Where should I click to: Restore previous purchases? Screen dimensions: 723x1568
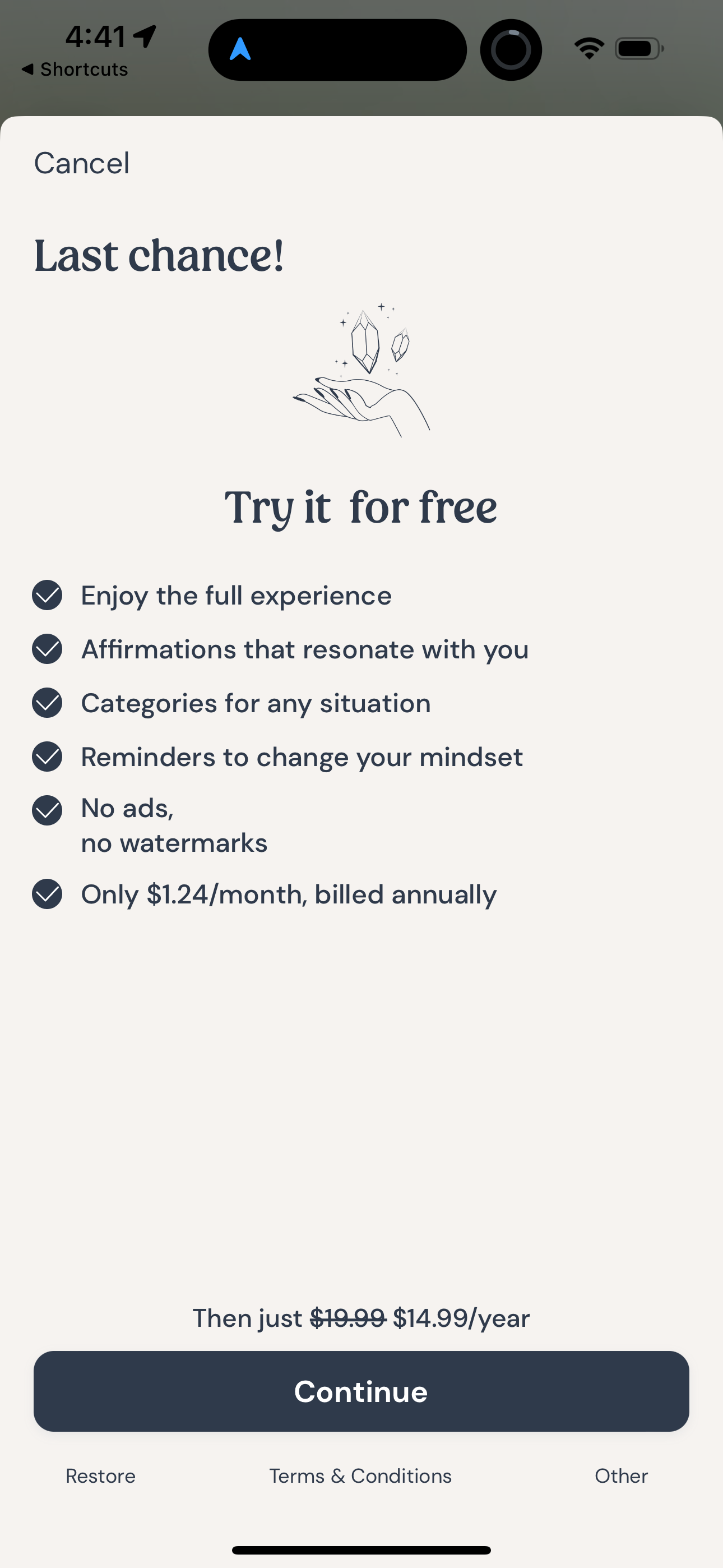coord(100,1475)
